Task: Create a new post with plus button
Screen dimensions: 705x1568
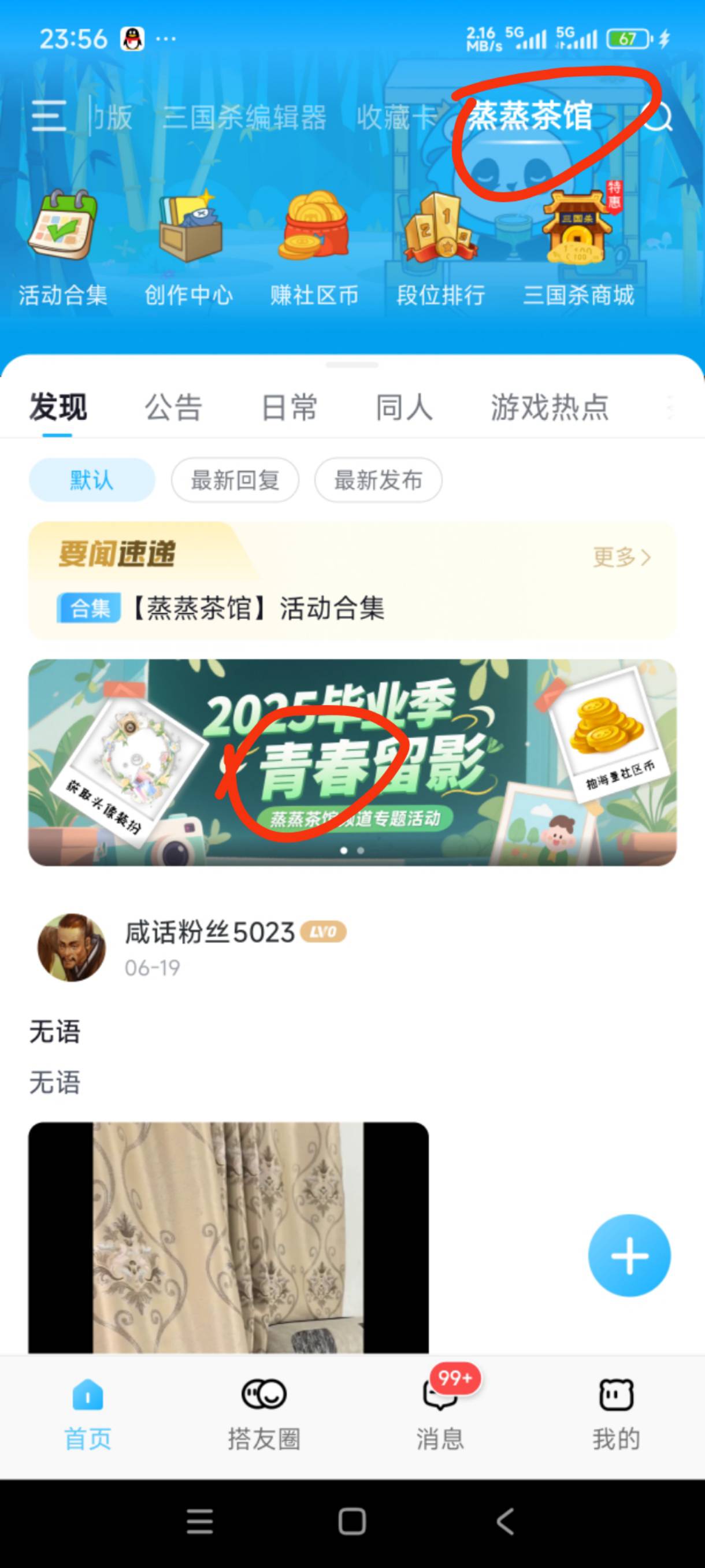Action: click(629, 1255)
